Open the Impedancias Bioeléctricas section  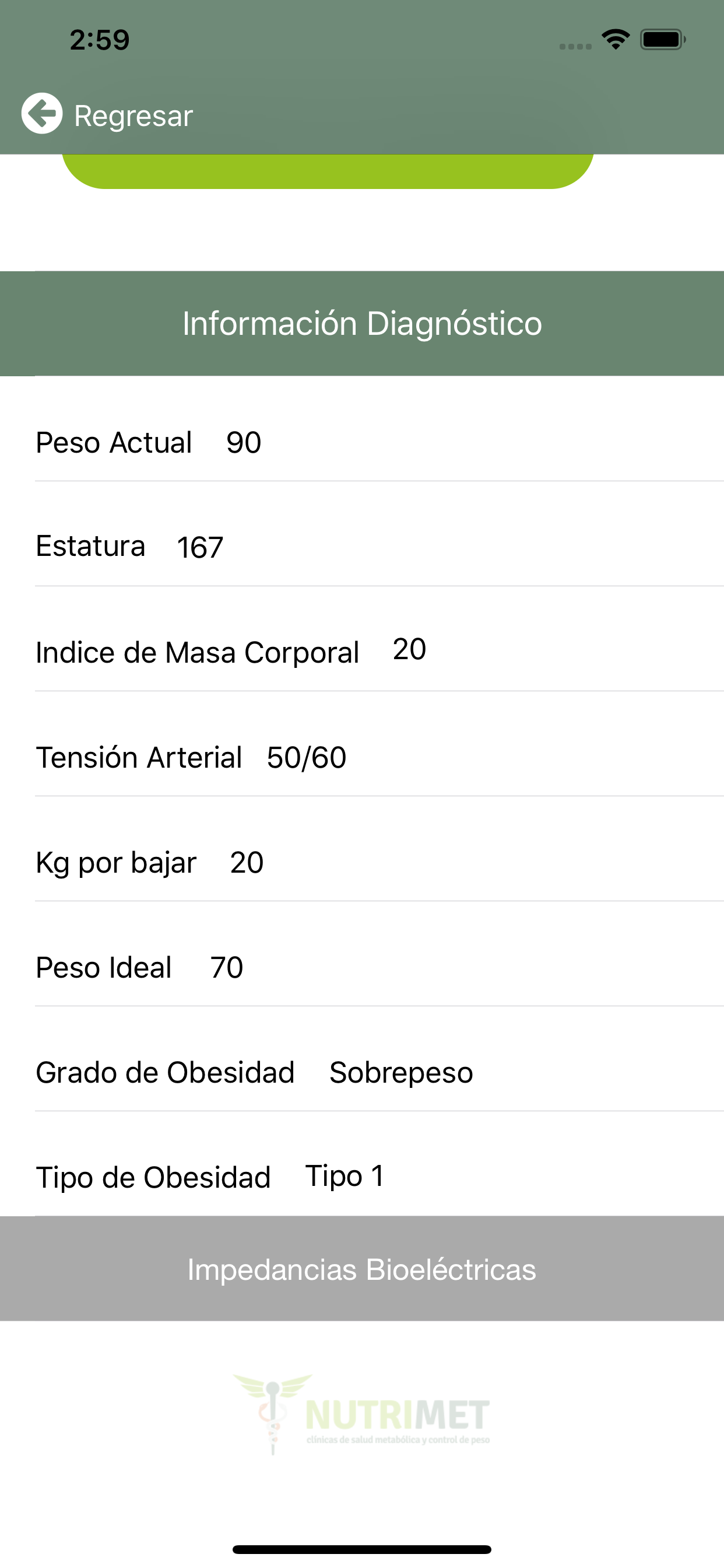[362, 1269]
